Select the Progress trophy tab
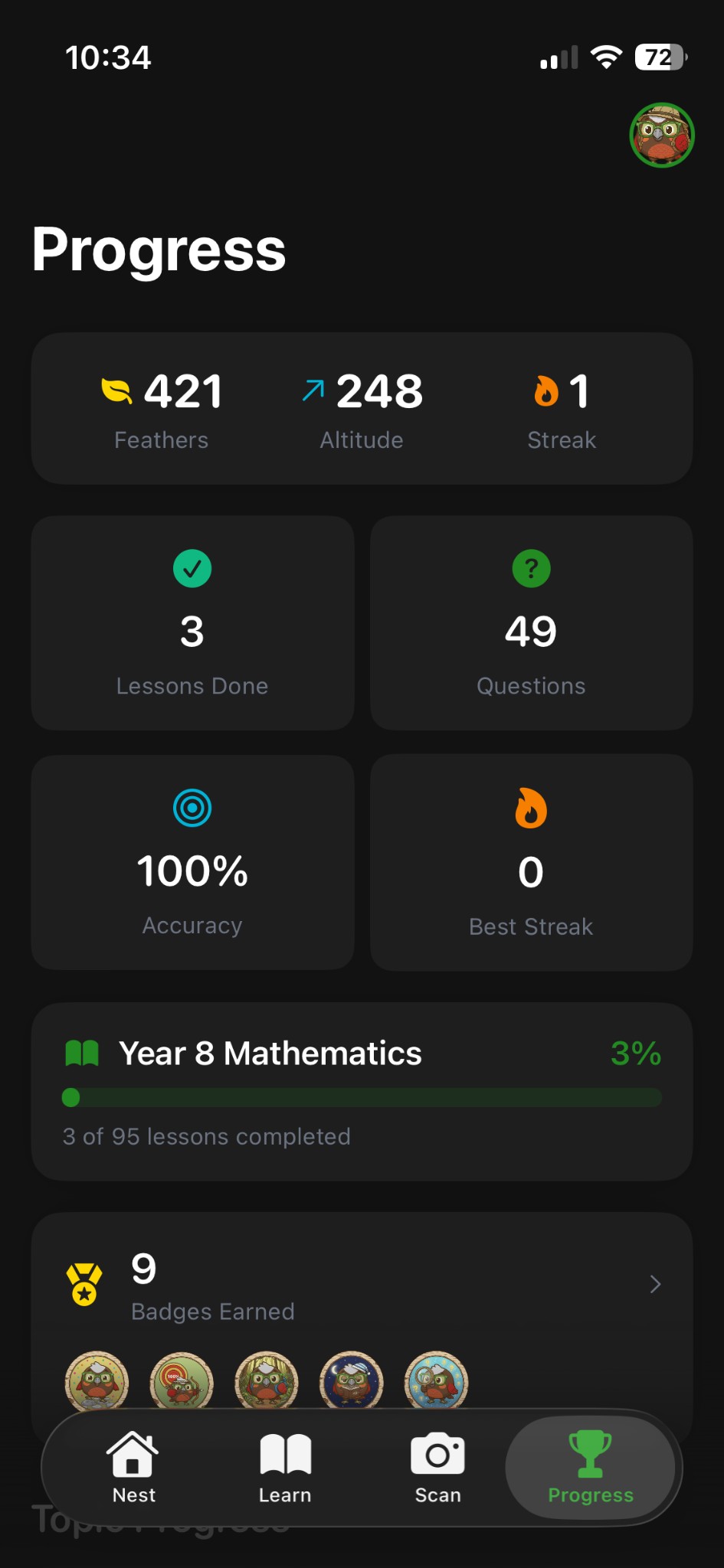The width and height of the screenshot is (724, 1568). coord(590,1466)
